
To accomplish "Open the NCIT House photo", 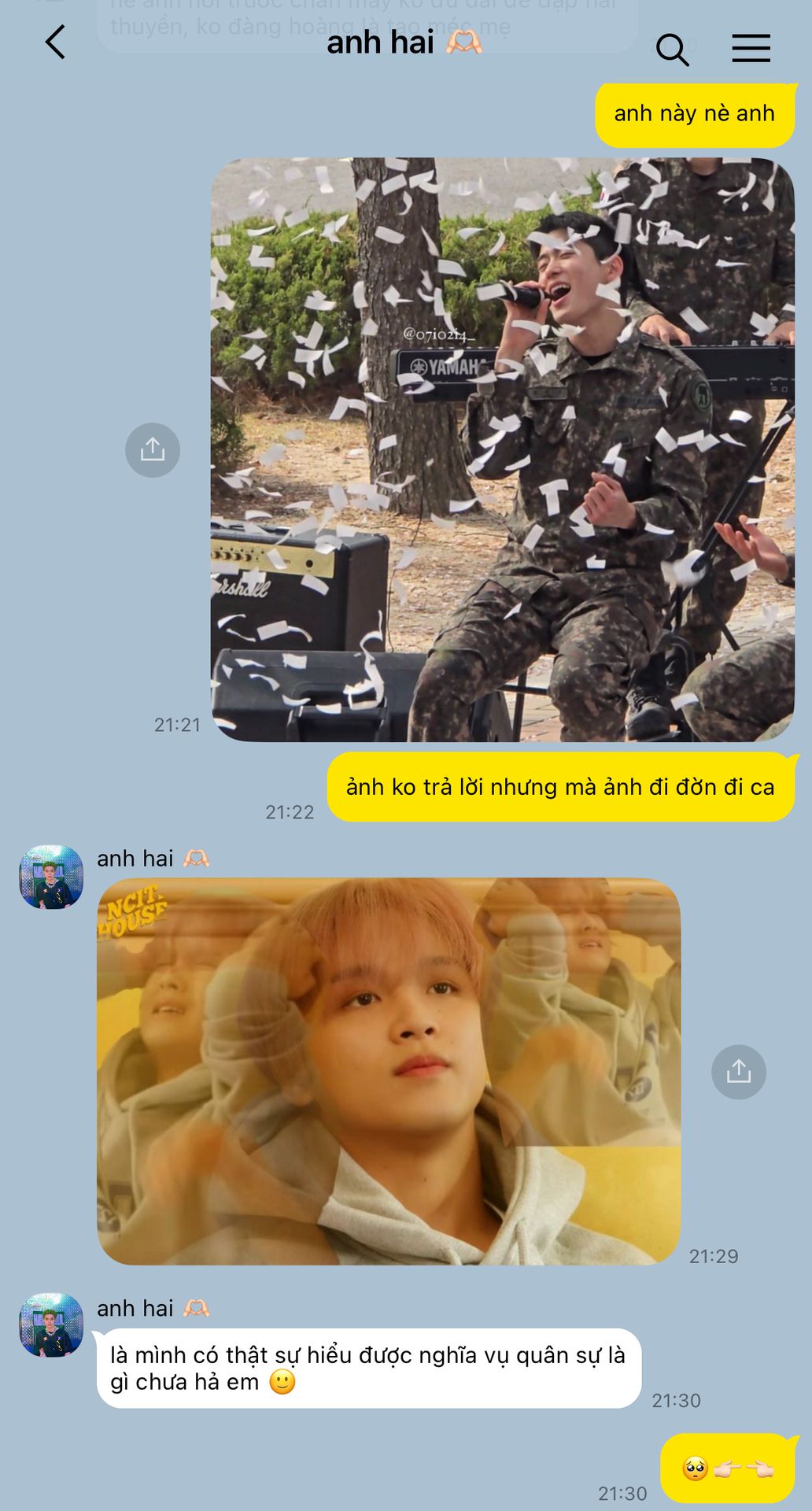I will tap(389, 1071).
